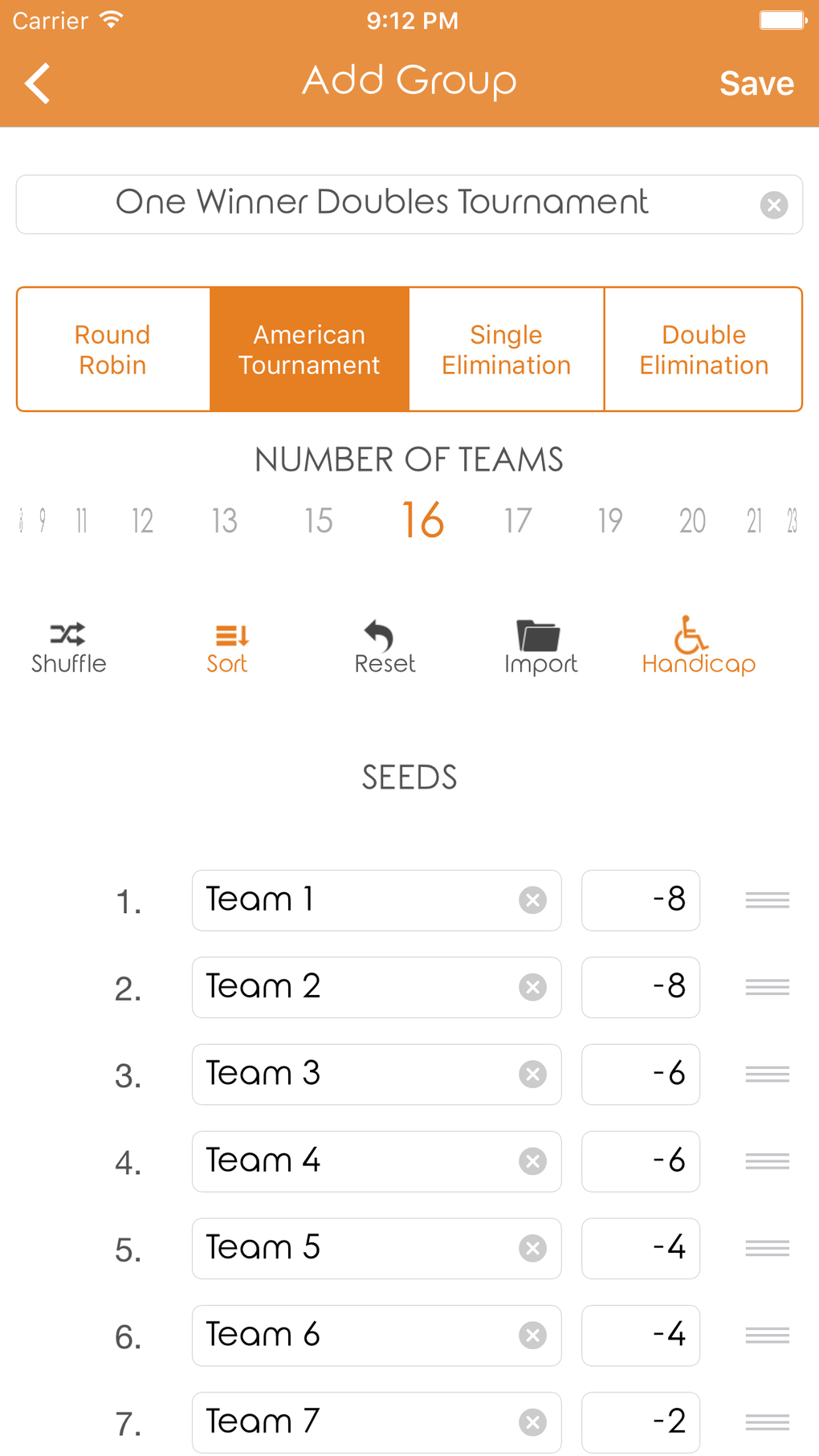Select the American Tournament tab

(x=308, y=349)
